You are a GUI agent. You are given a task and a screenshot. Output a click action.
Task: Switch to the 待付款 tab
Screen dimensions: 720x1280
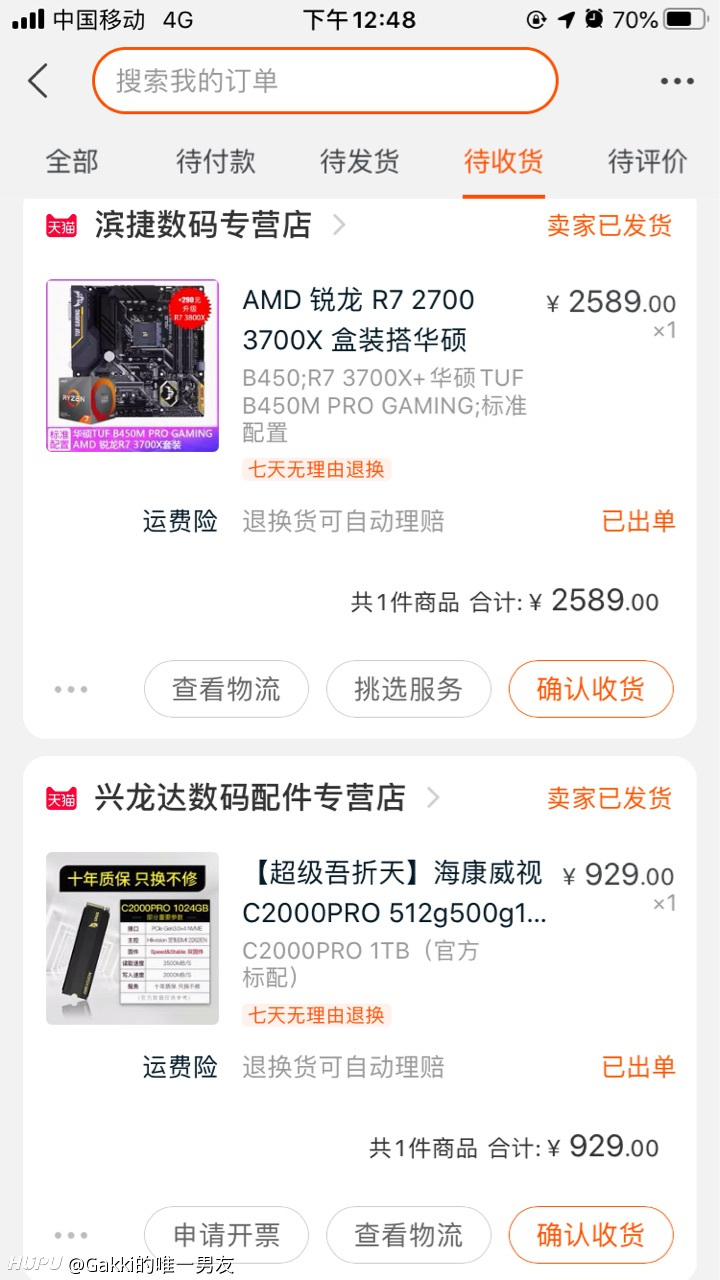click(x=216, y=161)
